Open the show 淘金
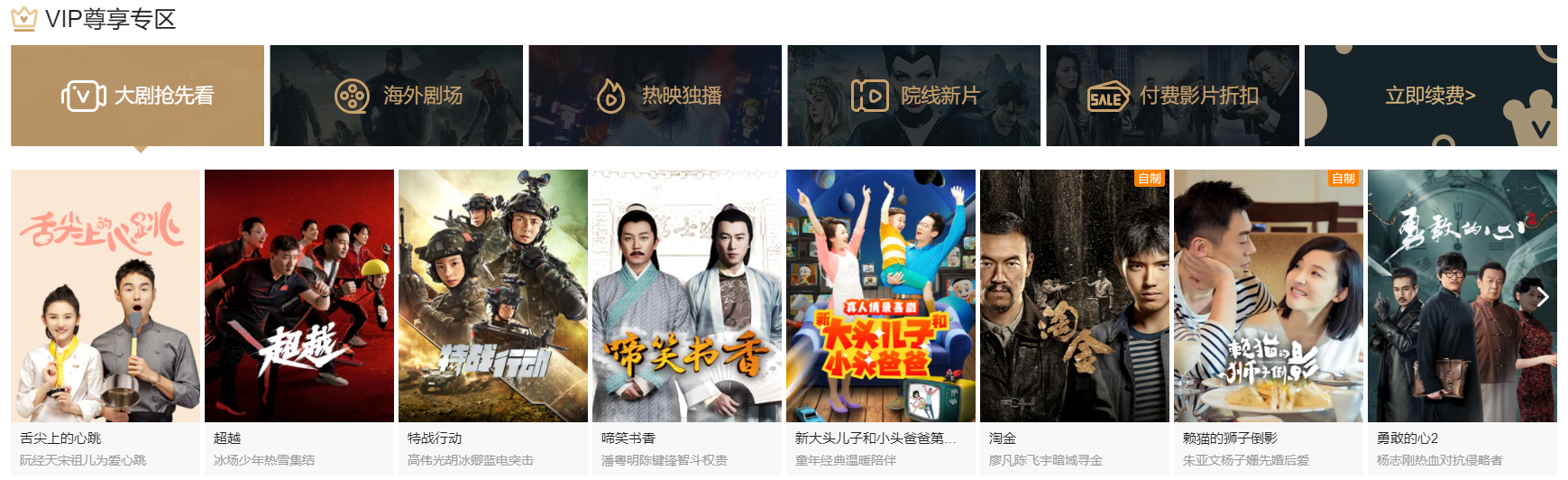The image size is (1568, 480). 1075,296
